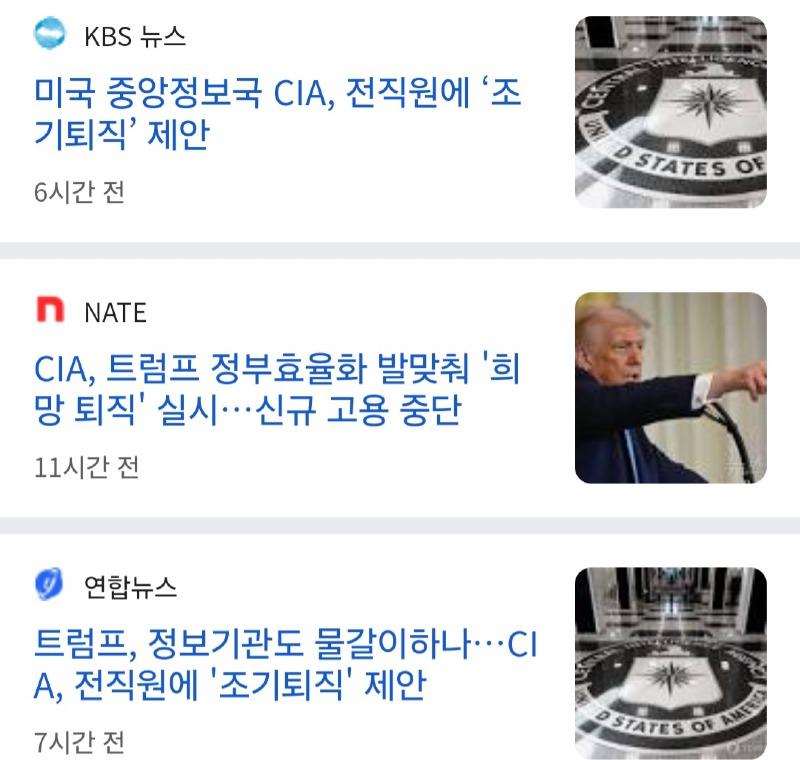Open the NATE article about CIA 희망 퇴직
800x760 pixels.
(x=277, y=390)
